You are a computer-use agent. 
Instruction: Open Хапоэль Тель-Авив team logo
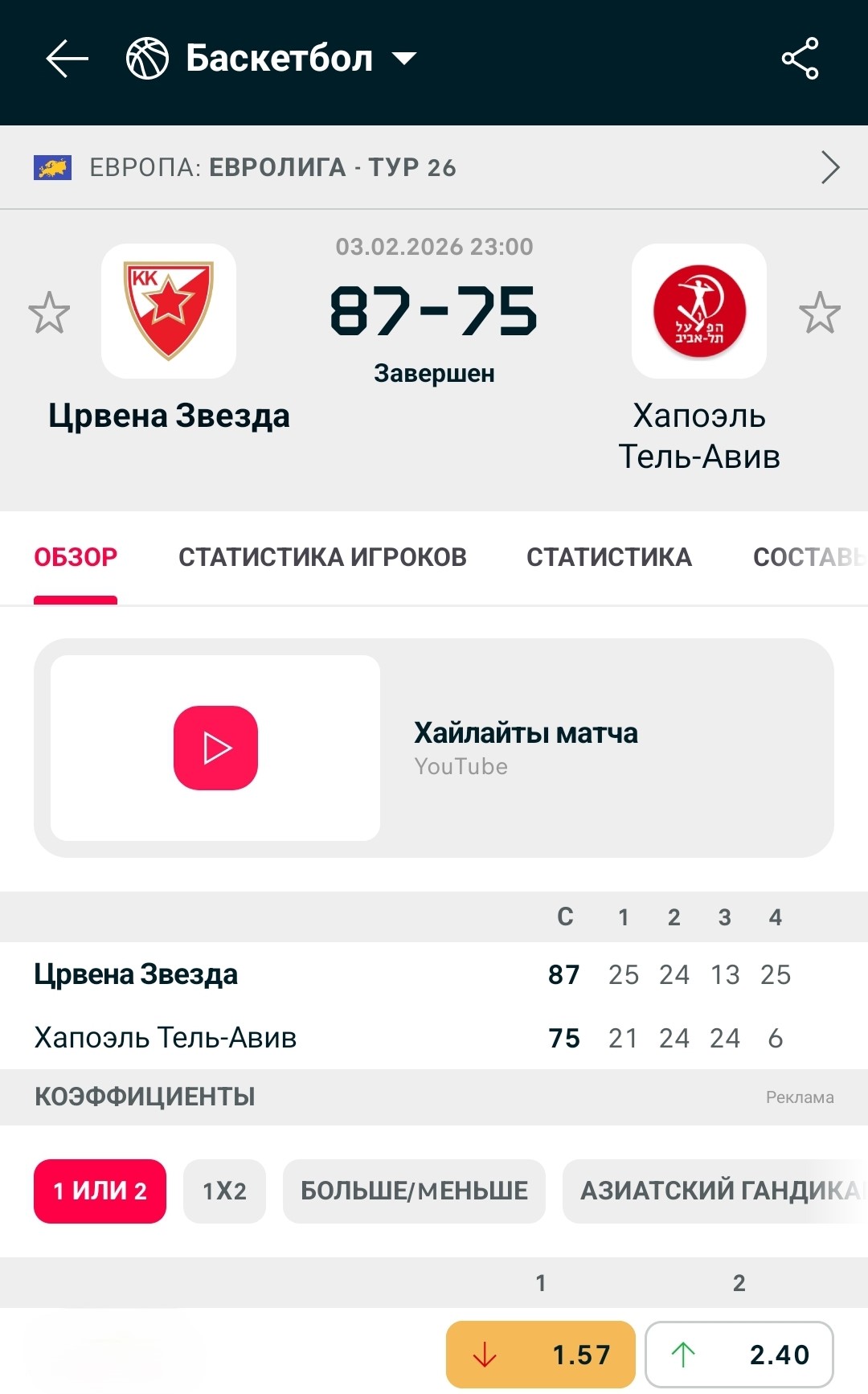click(699, 311)
